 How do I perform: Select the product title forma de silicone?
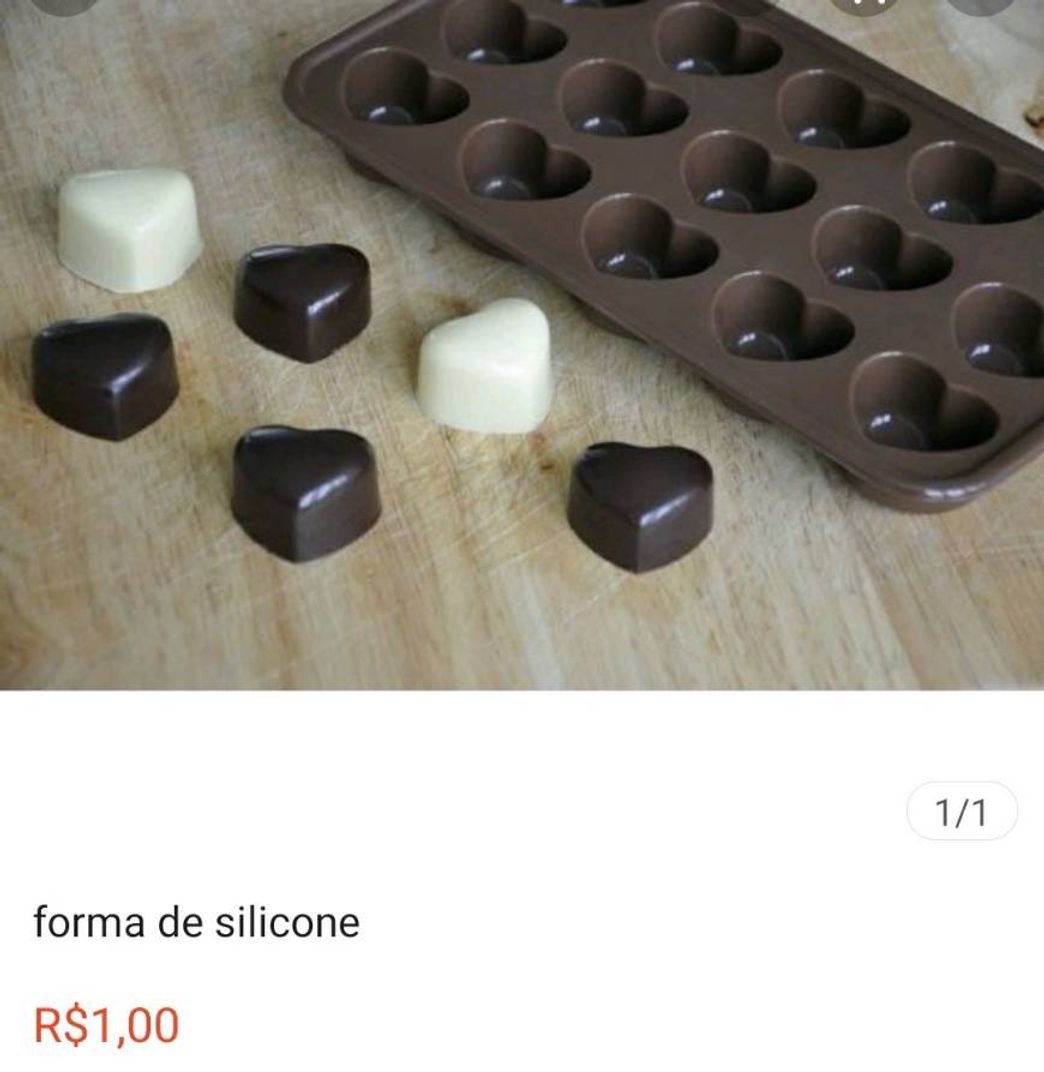tap(196, 921)
